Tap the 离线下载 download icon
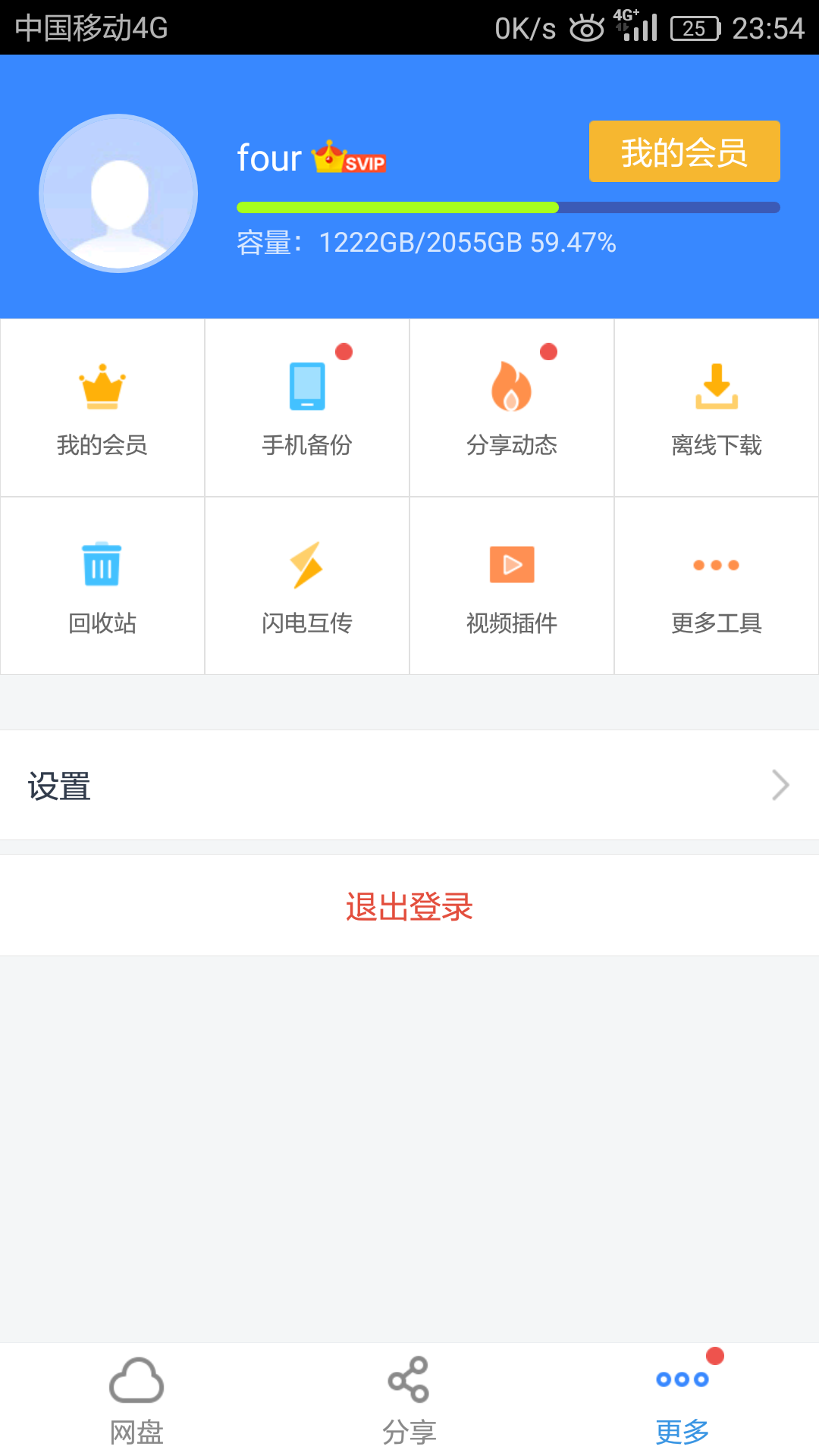This screenshot has height=1456, width=819. (716, 387)
